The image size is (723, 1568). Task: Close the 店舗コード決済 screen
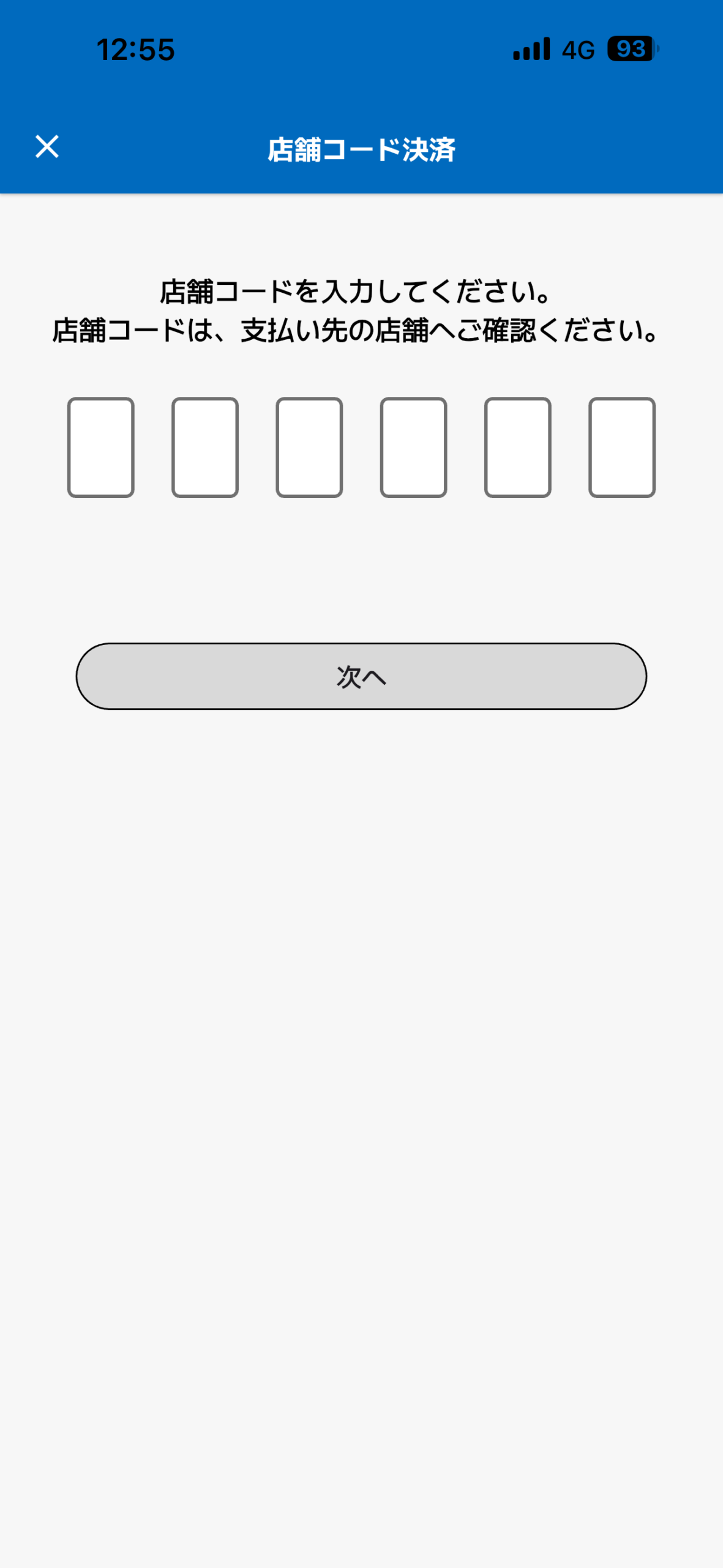(x=47, y=147)
